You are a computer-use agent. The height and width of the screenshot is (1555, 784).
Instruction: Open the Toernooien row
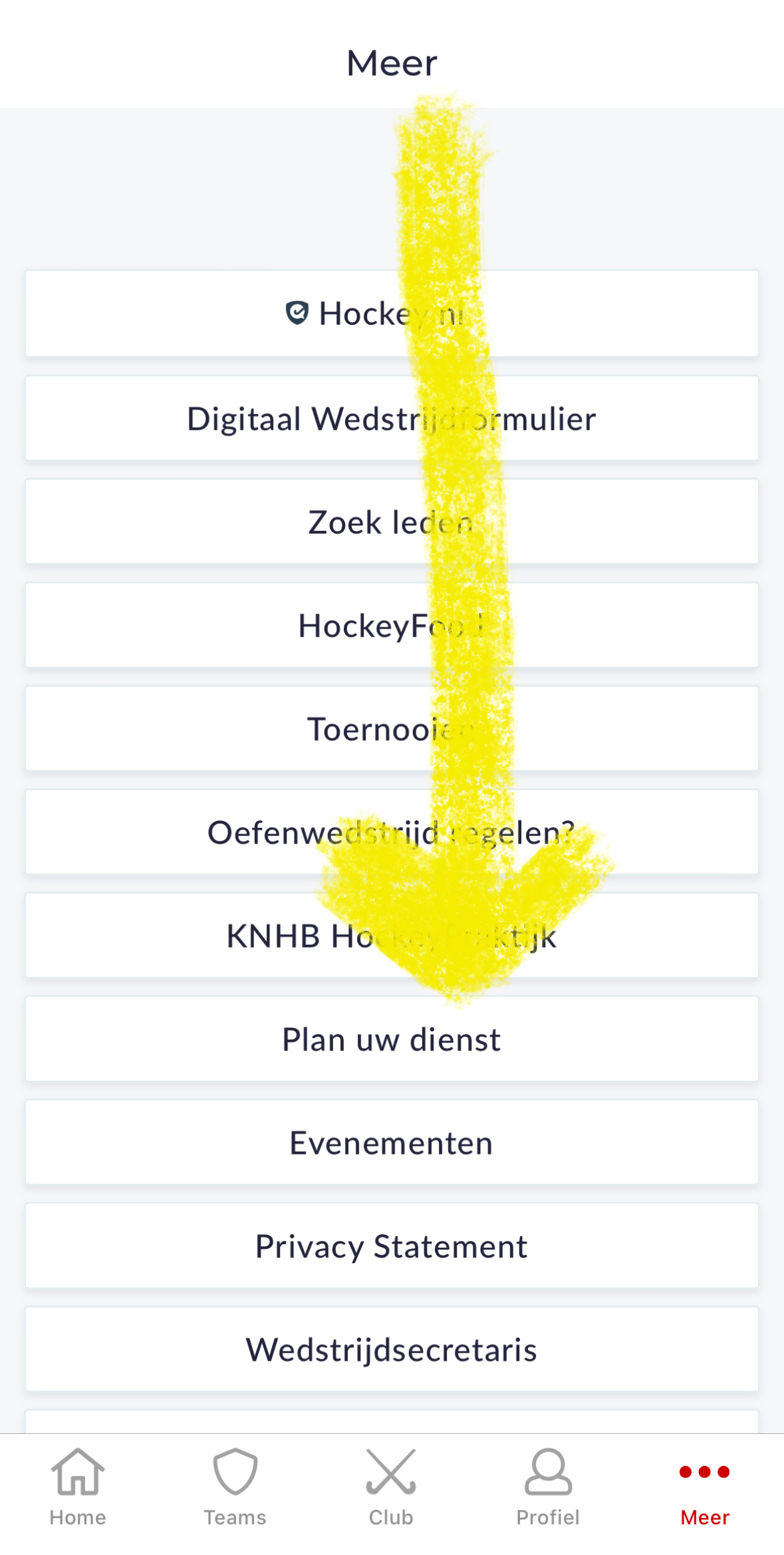click(392, 729)
